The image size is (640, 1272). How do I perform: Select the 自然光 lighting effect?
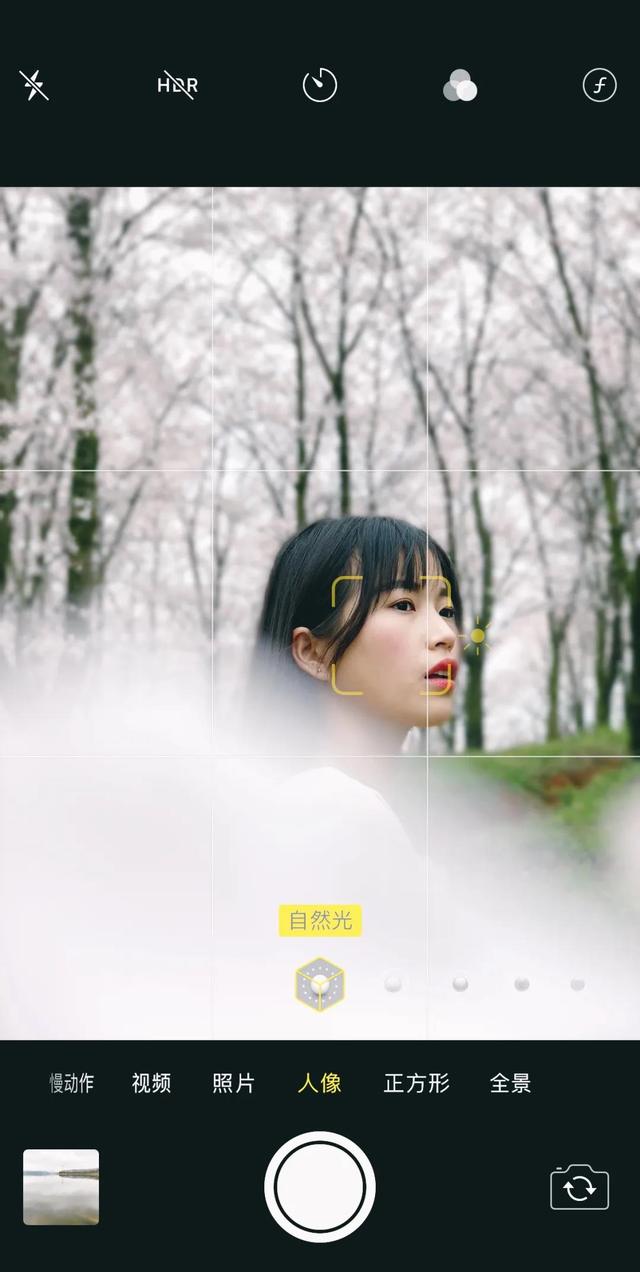tap(320, 985)
